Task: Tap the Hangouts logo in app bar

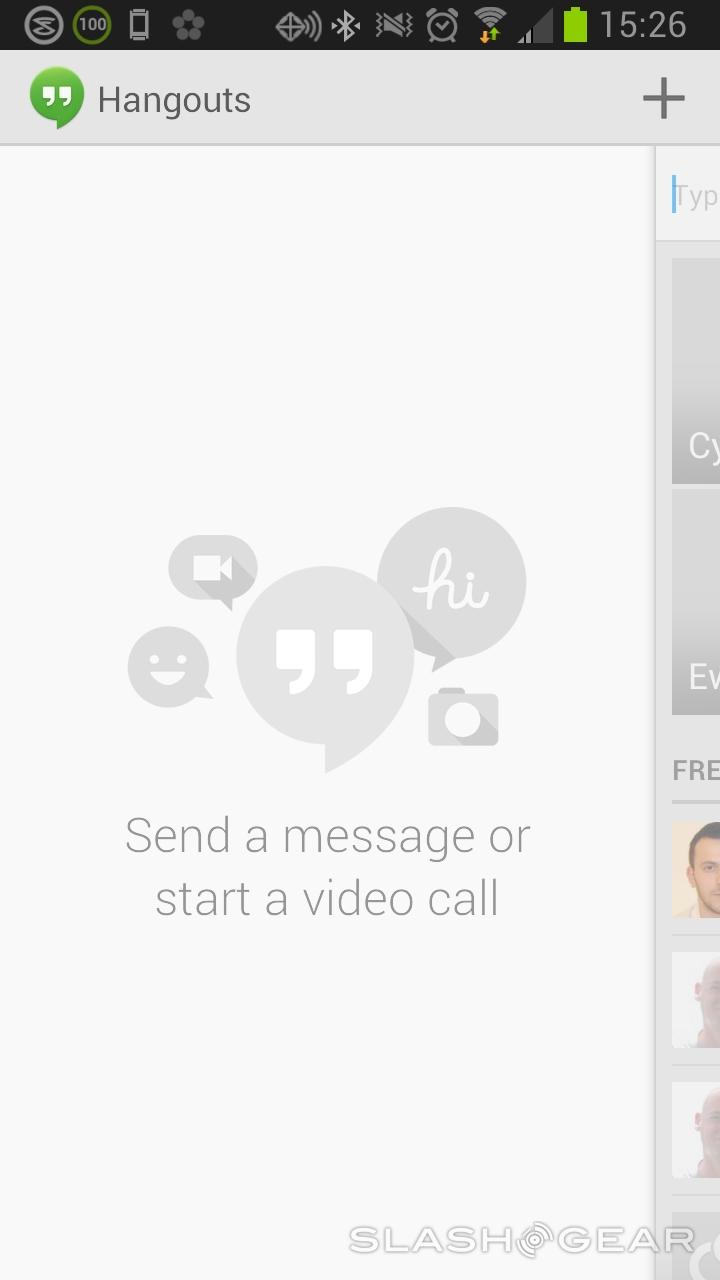Action: point(57,98)
